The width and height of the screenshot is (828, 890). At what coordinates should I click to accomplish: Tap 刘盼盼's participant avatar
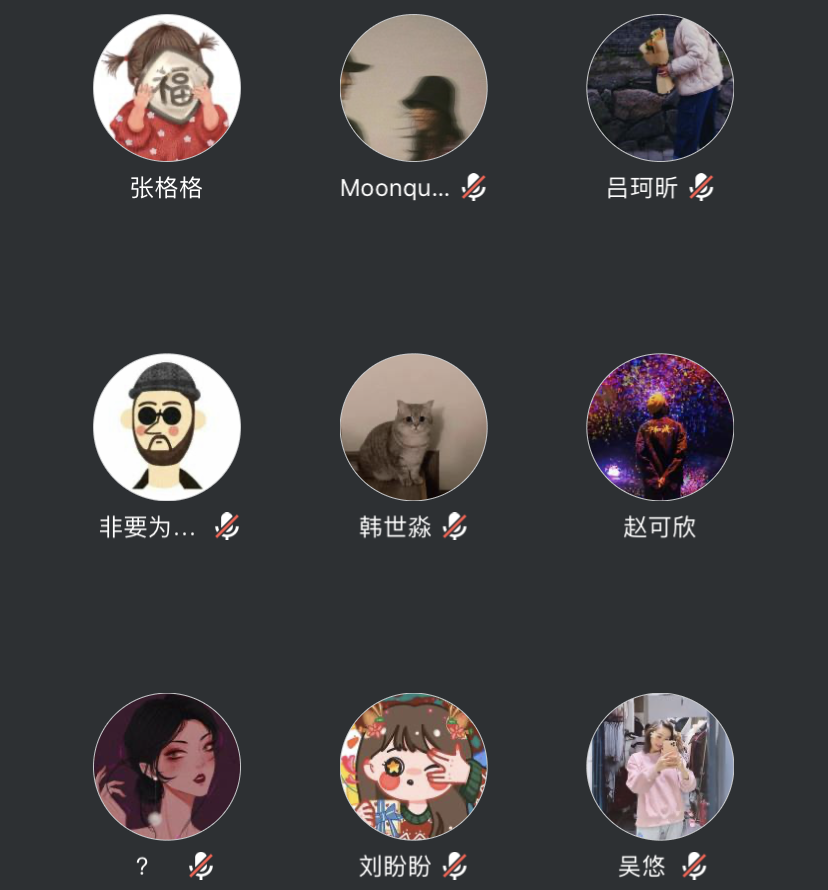[x=414, y=766]
